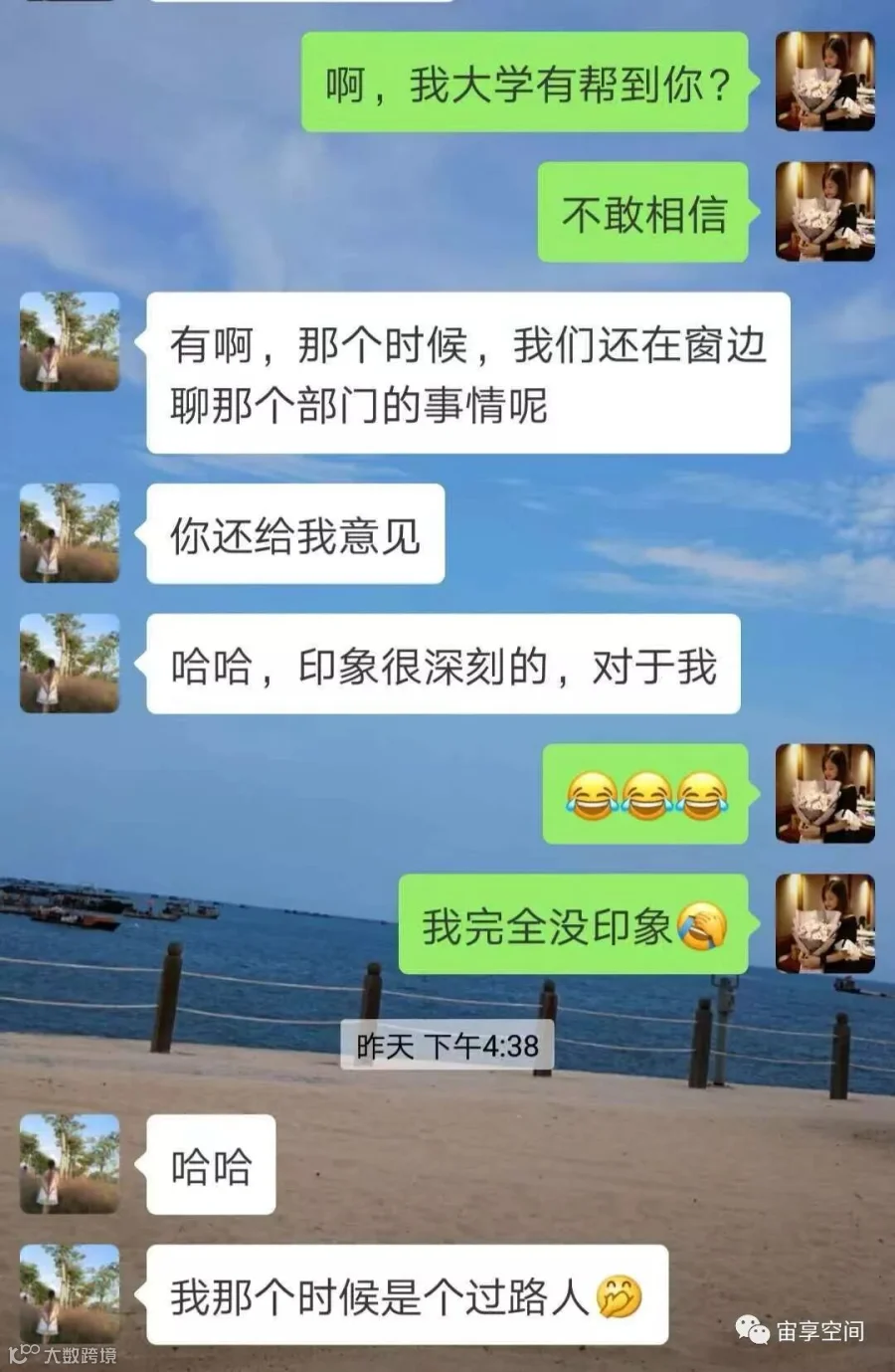The width and height of the screenshot is (895, 1372).
Task: Open avatar beside "我那个时候是个过路人"
Action: [x=70, y=1293]
